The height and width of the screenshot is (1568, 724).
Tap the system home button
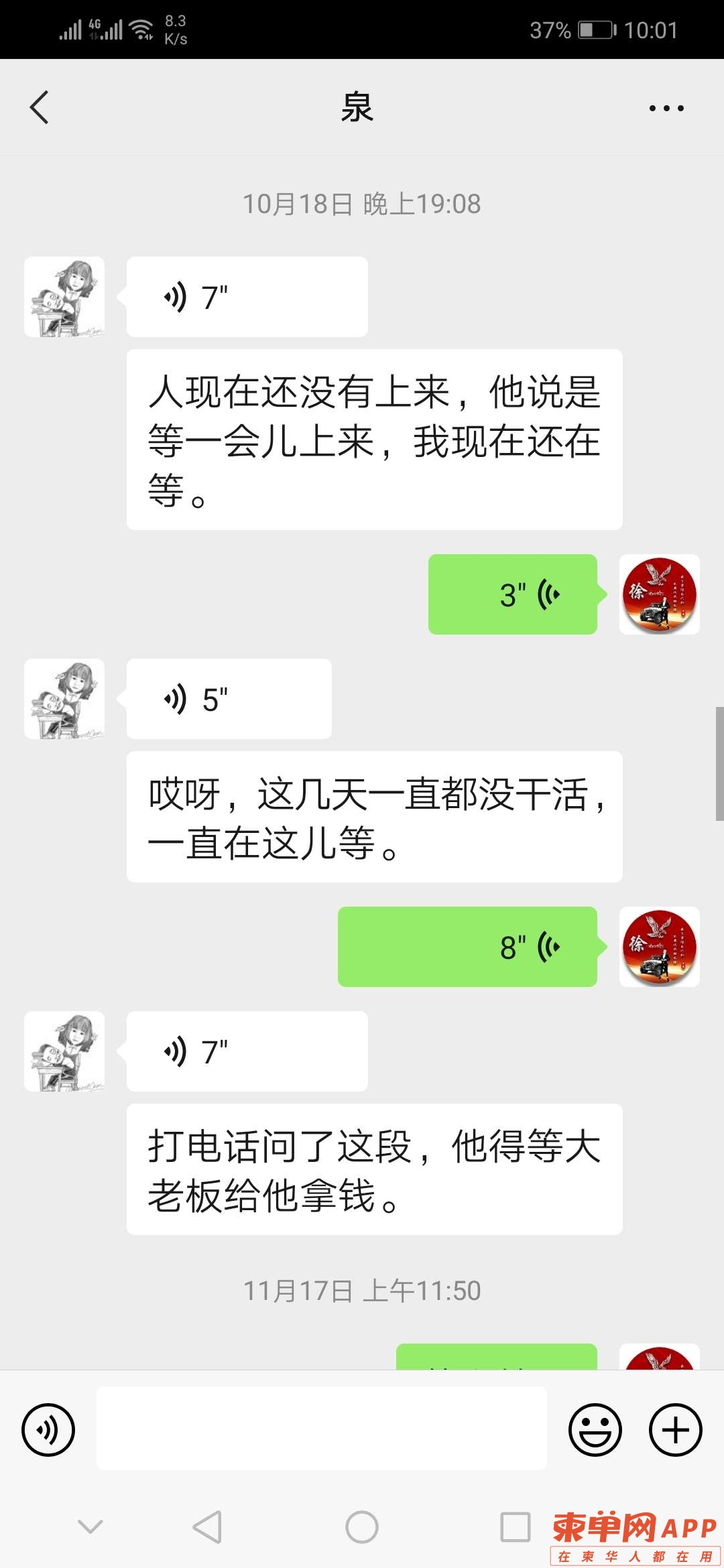pos(362,1527)
